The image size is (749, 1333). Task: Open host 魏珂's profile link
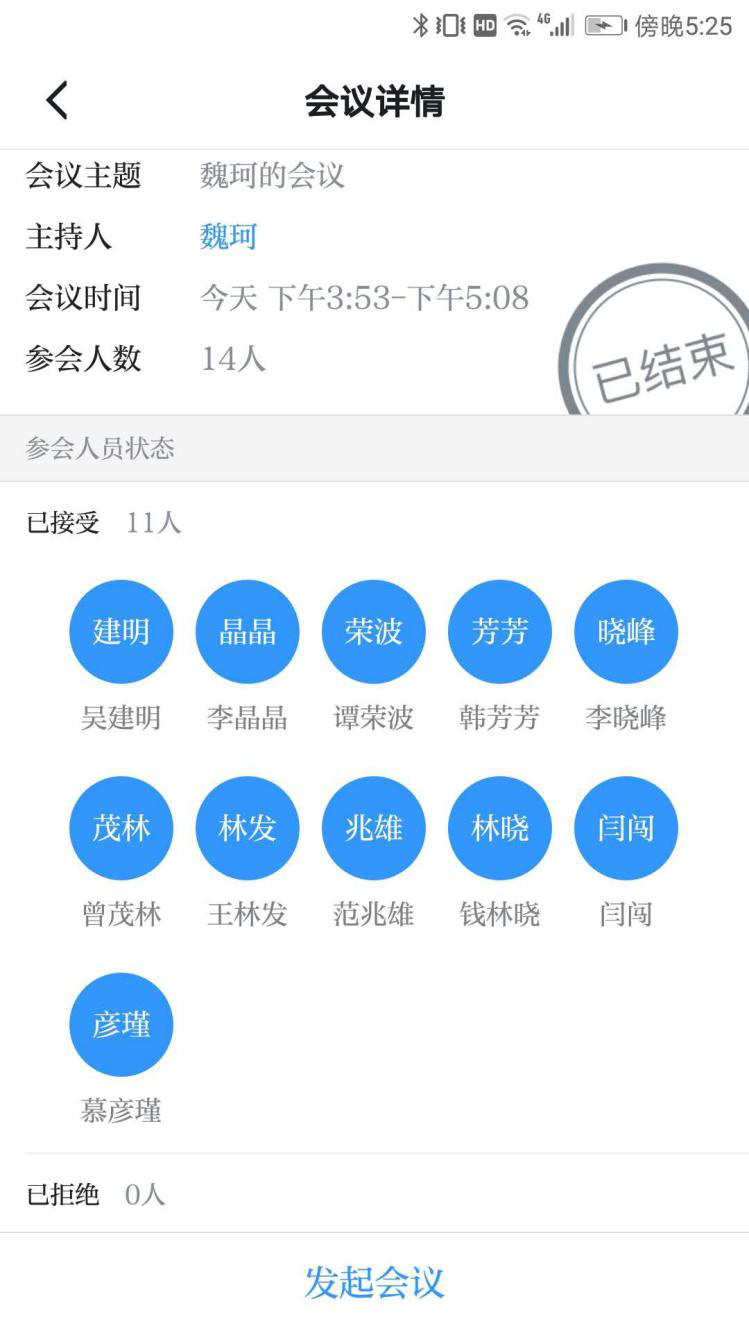tap(229, 237)
